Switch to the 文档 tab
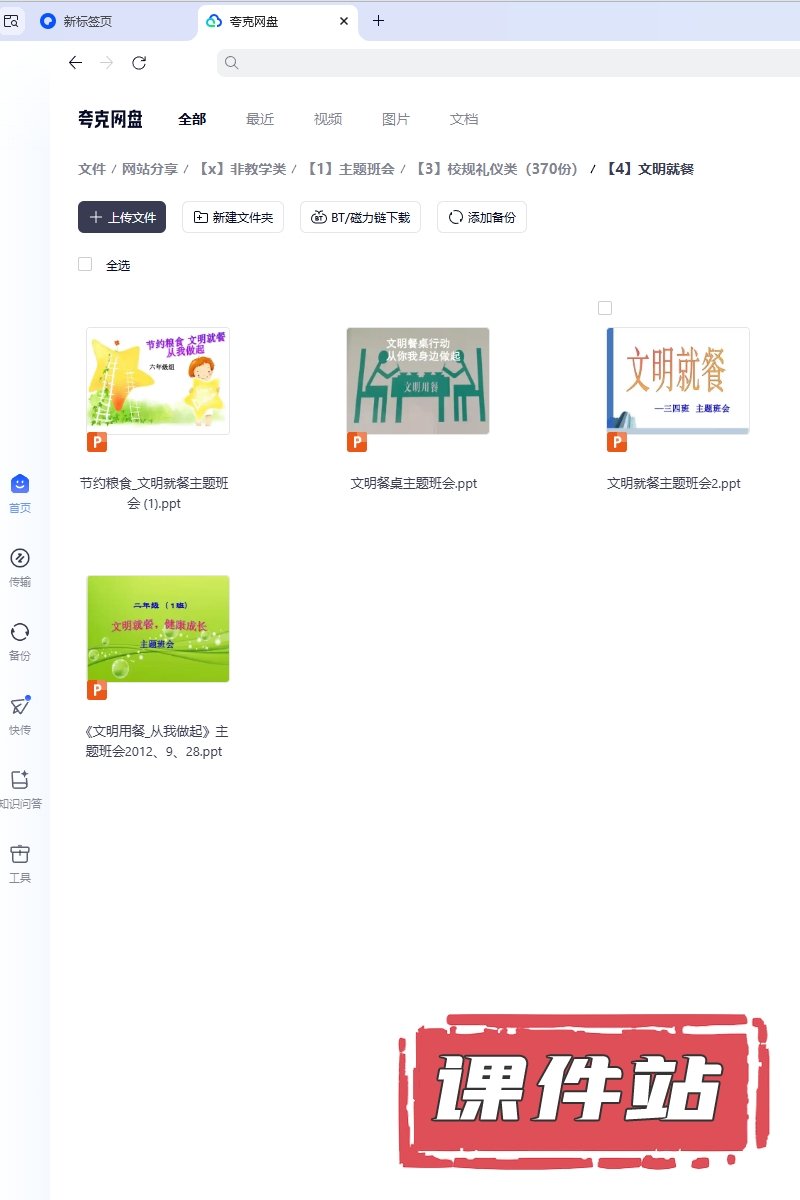This screenshot has width=800, height=1200. [464, 119]
